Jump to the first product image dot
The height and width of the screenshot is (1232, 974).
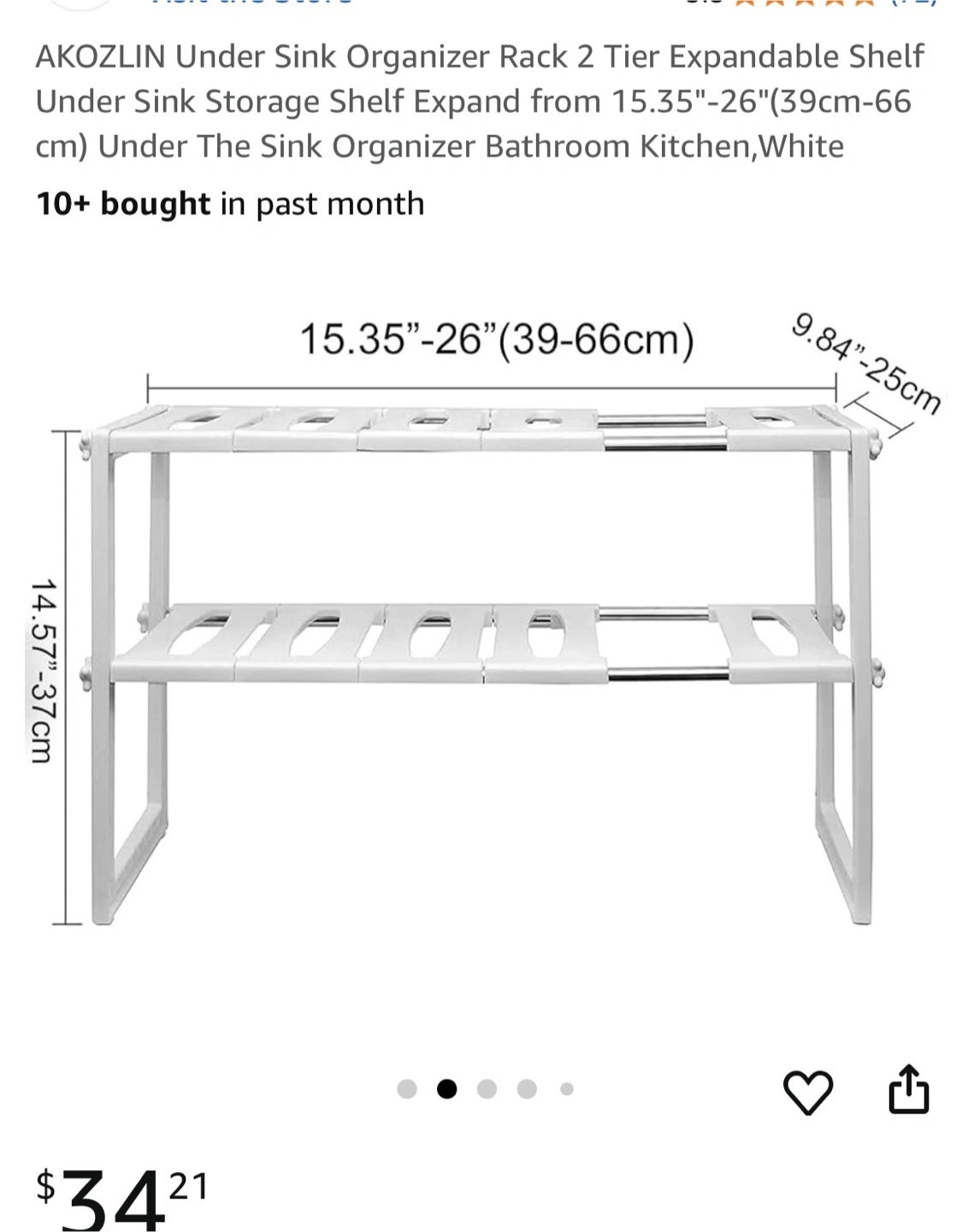coord(407,1089)
